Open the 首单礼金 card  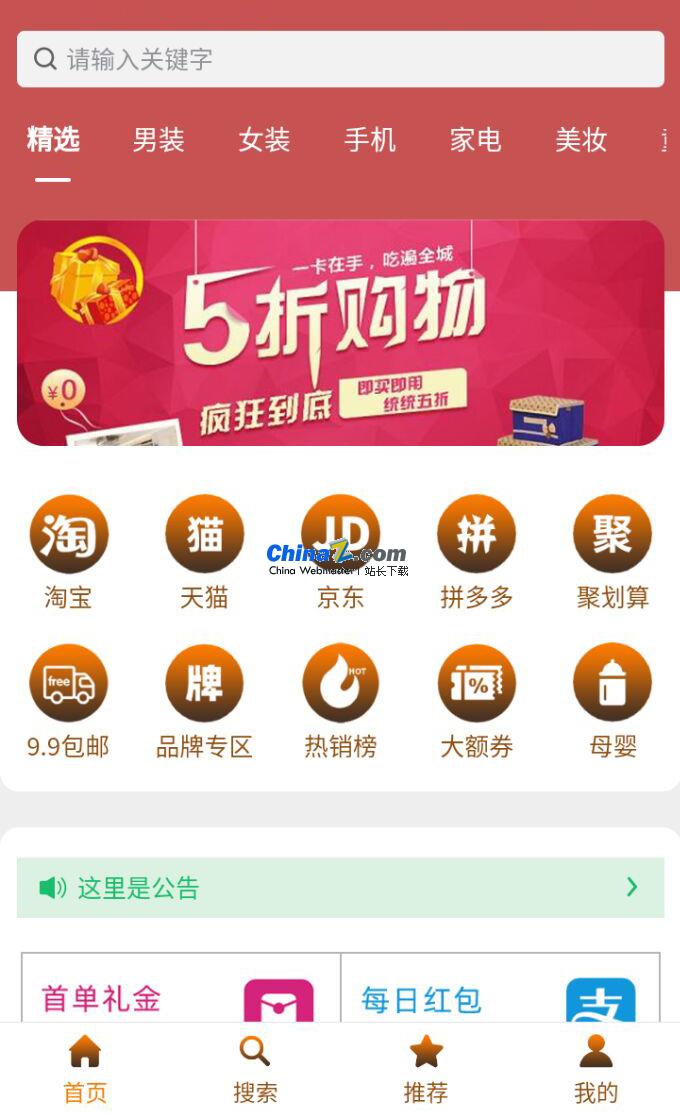point(181,988)
